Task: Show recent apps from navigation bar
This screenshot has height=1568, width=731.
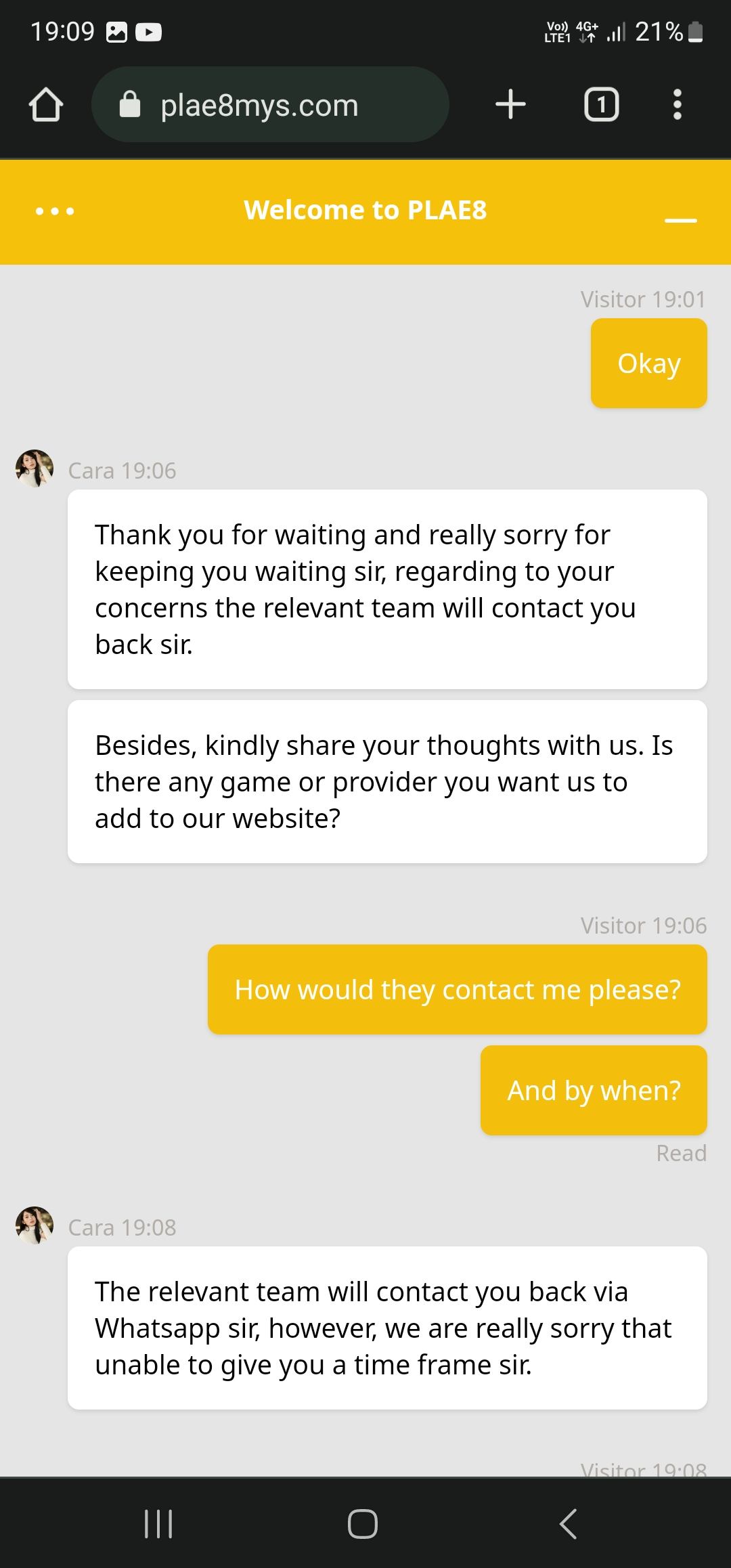Action: pos(159,1523)
